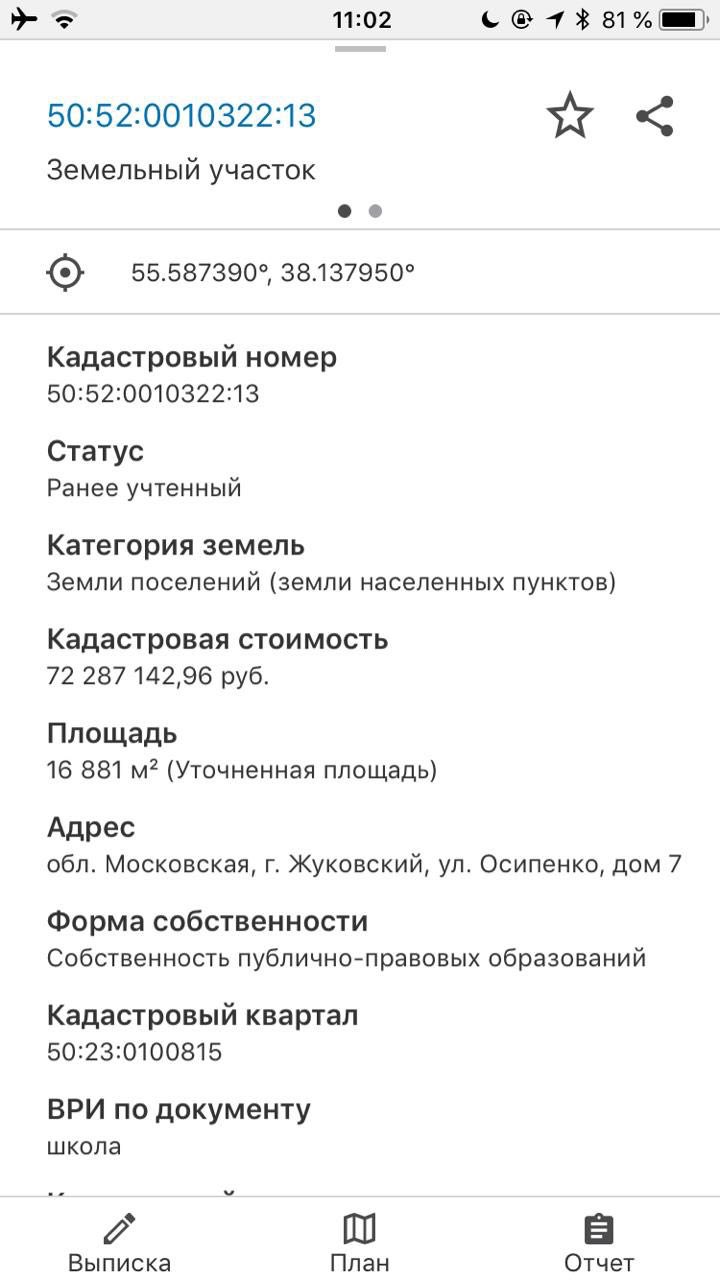720x1280 pixels.
Task: Open the Отчет tab
Action: [x=599, y=1242]
